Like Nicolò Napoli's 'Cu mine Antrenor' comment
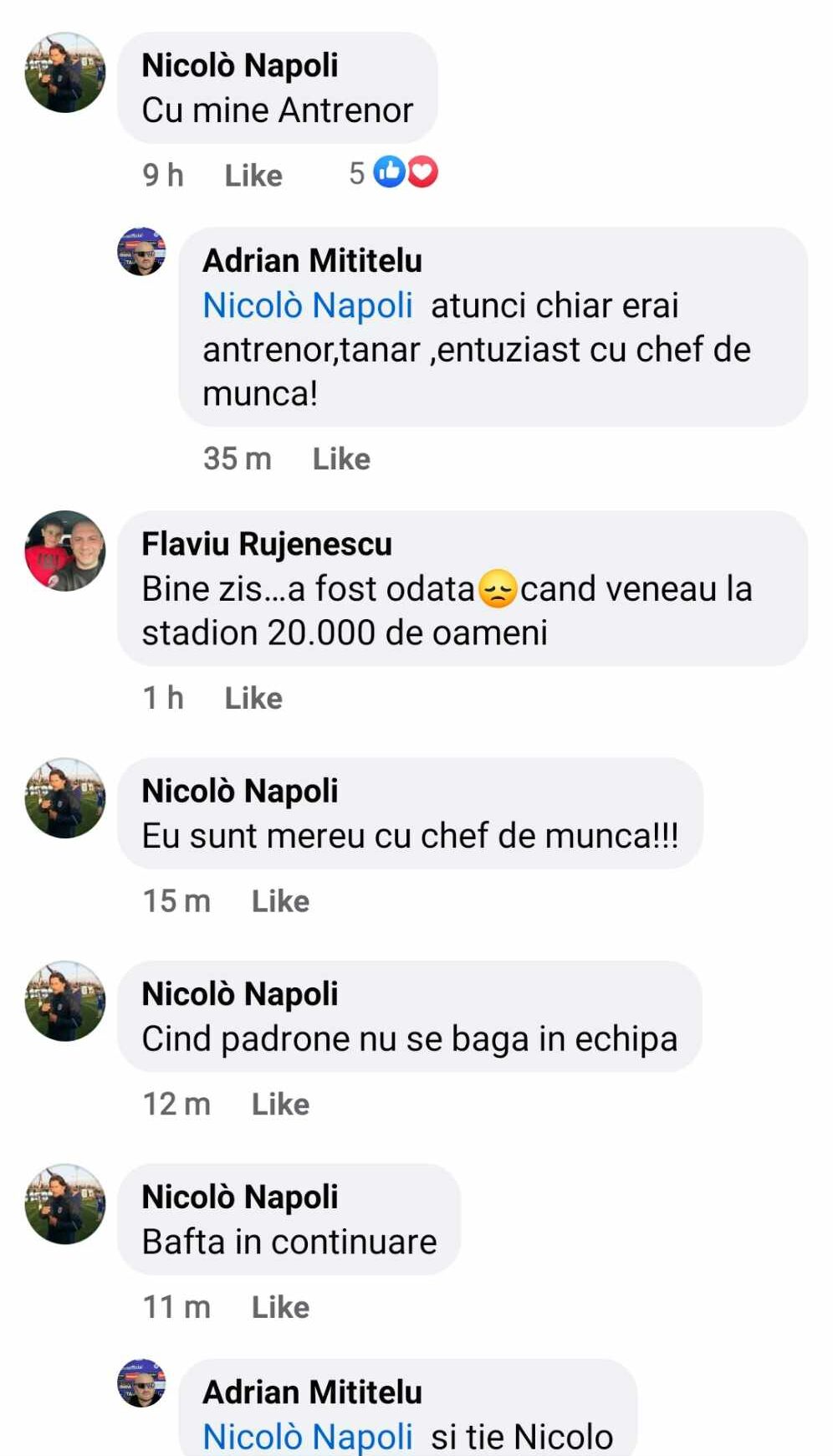The height and width of the screenshot is (1456, 833). pyautogui.click(x=253, y=175)
